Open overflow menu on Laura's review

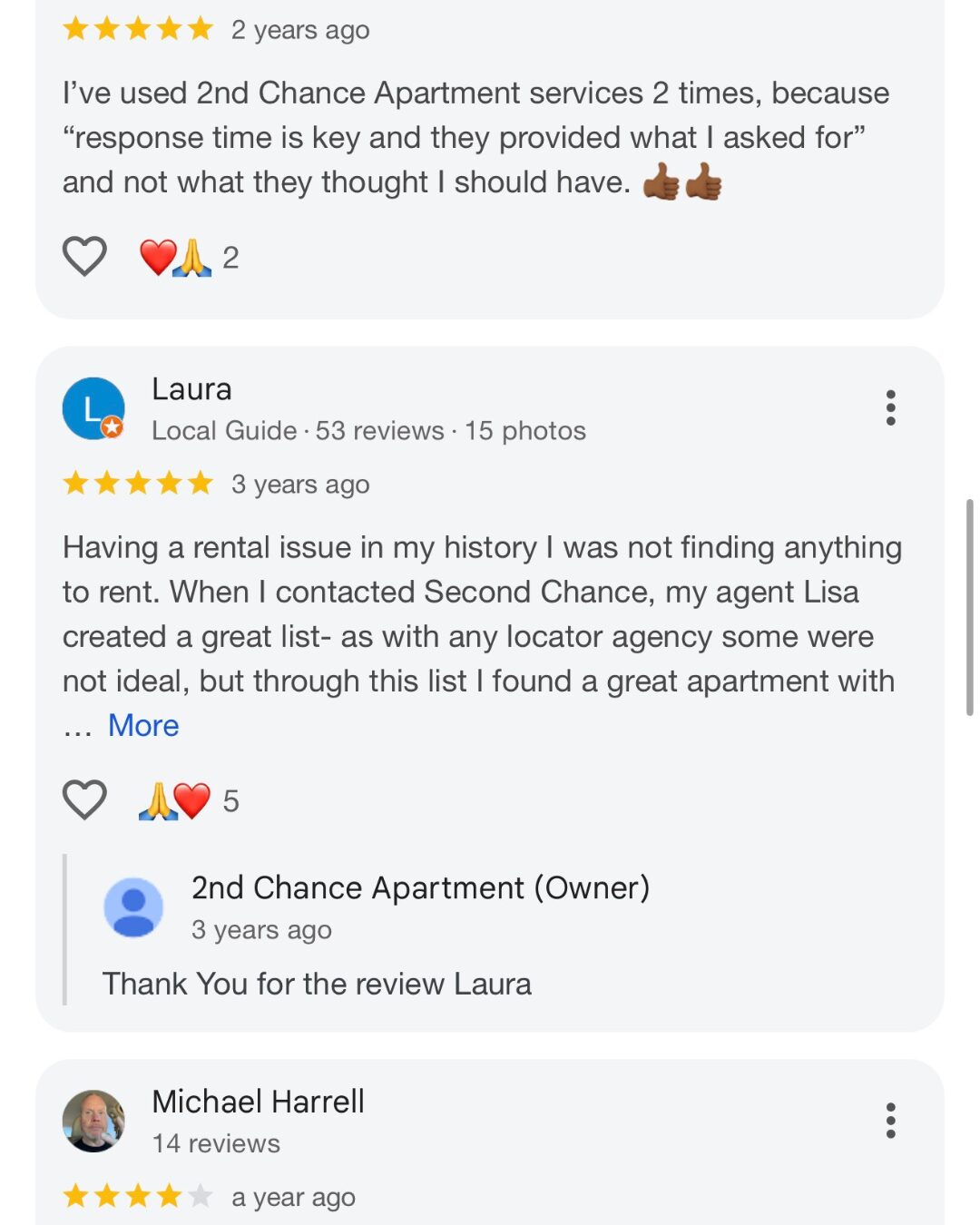click(x=890, y=408)
